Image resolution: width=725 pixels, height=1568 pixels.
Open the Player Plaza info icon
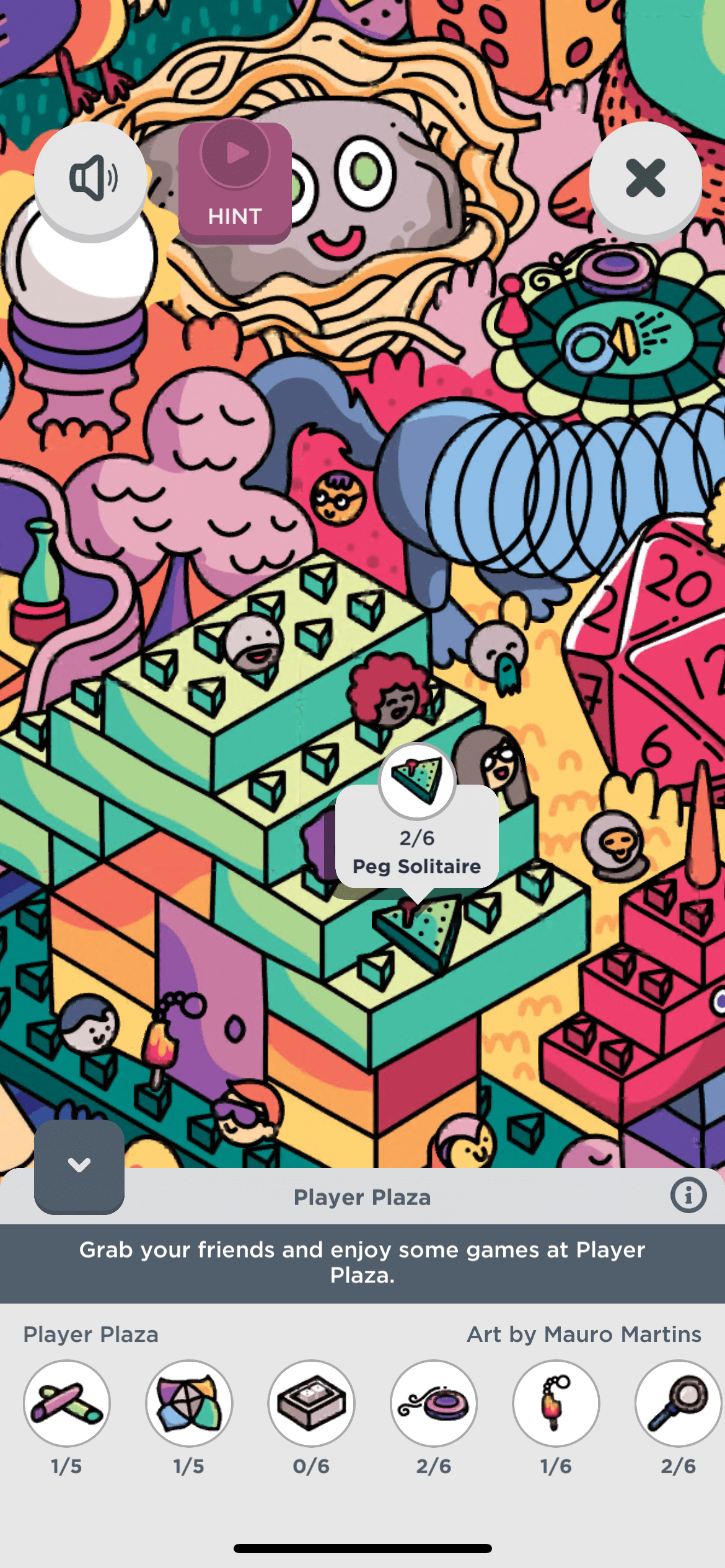[688, 1195]
